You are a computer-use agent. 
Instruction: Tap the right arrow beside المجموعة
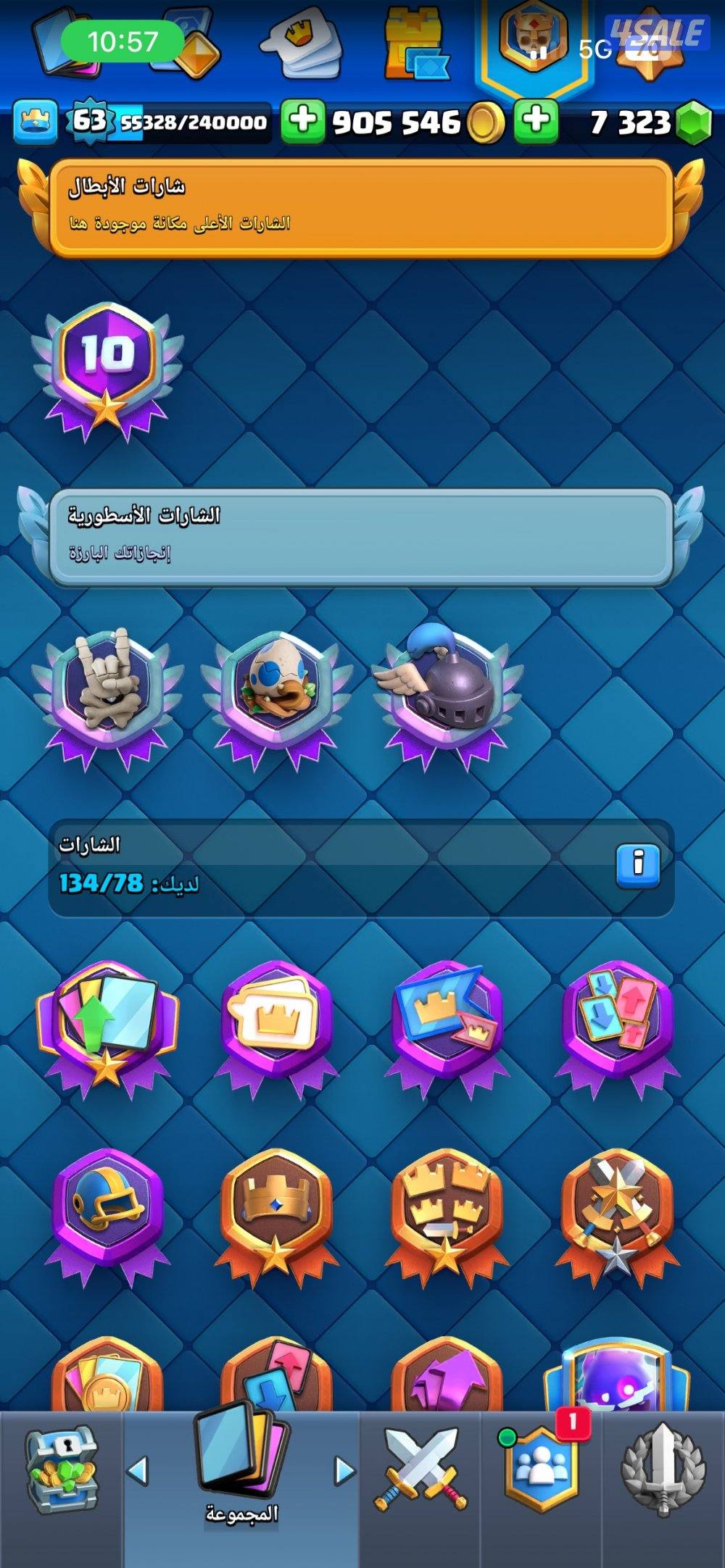tap(344, 1470)
